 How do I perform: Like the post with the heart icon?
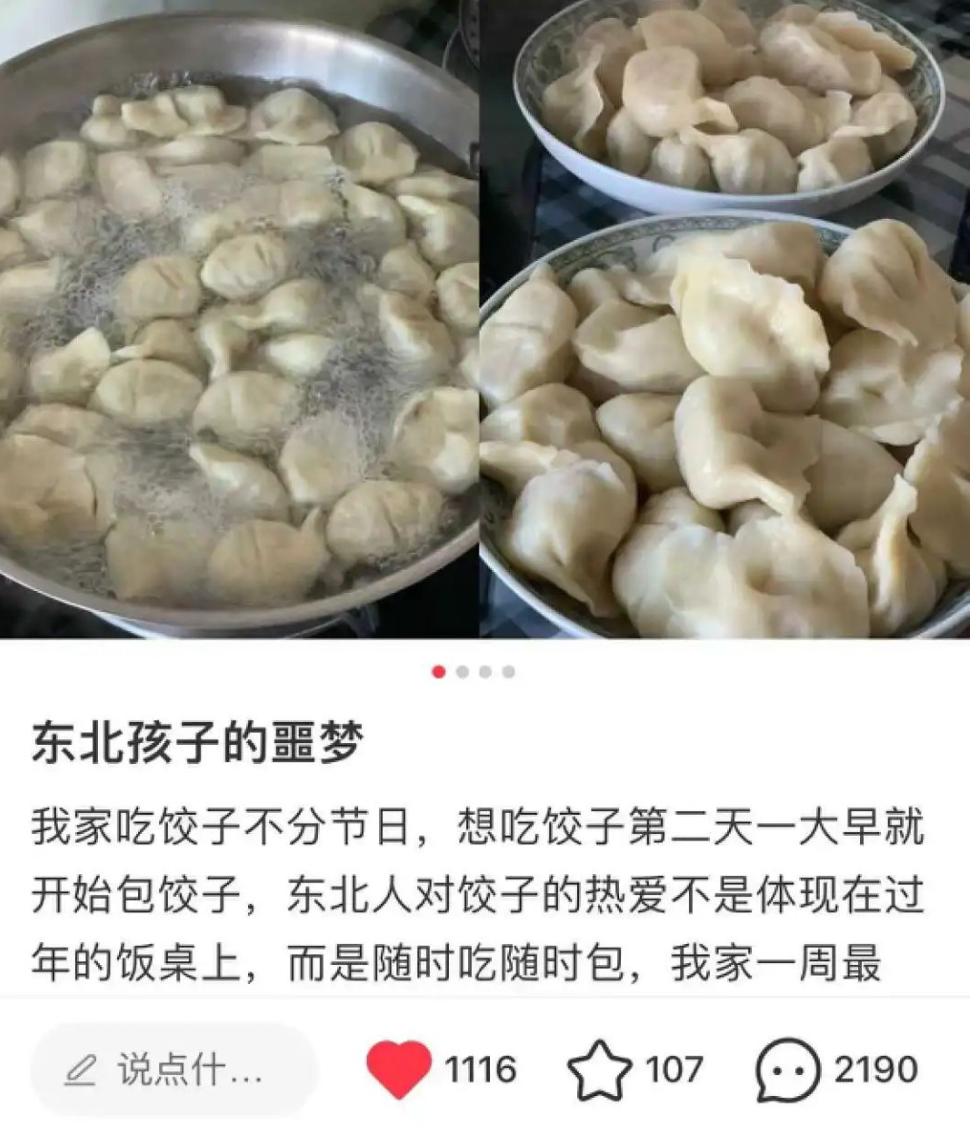pyautogui.click(x=398, y=1070)
